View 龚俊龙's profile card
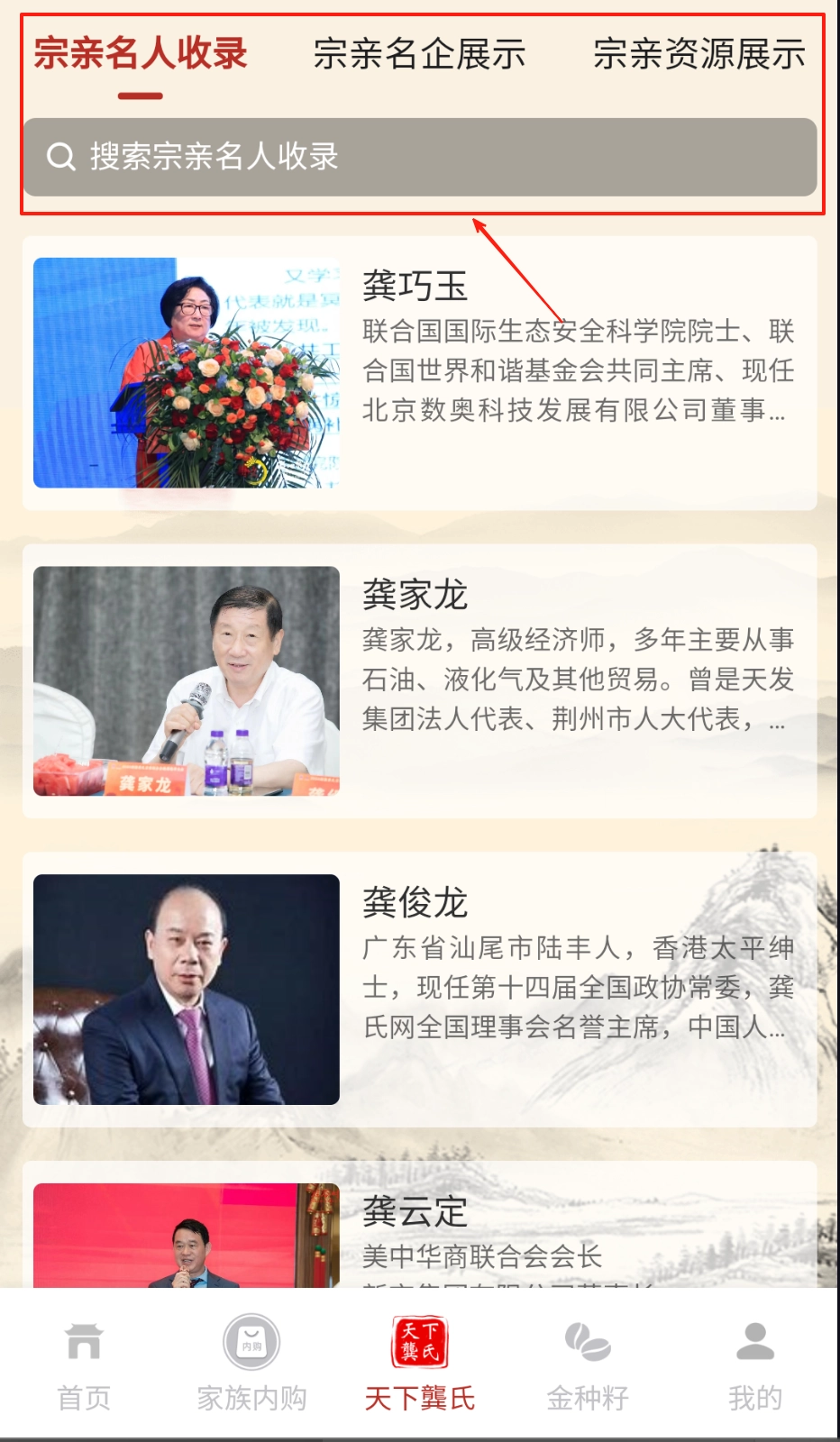840x1442 pixels. click(420, 990)
